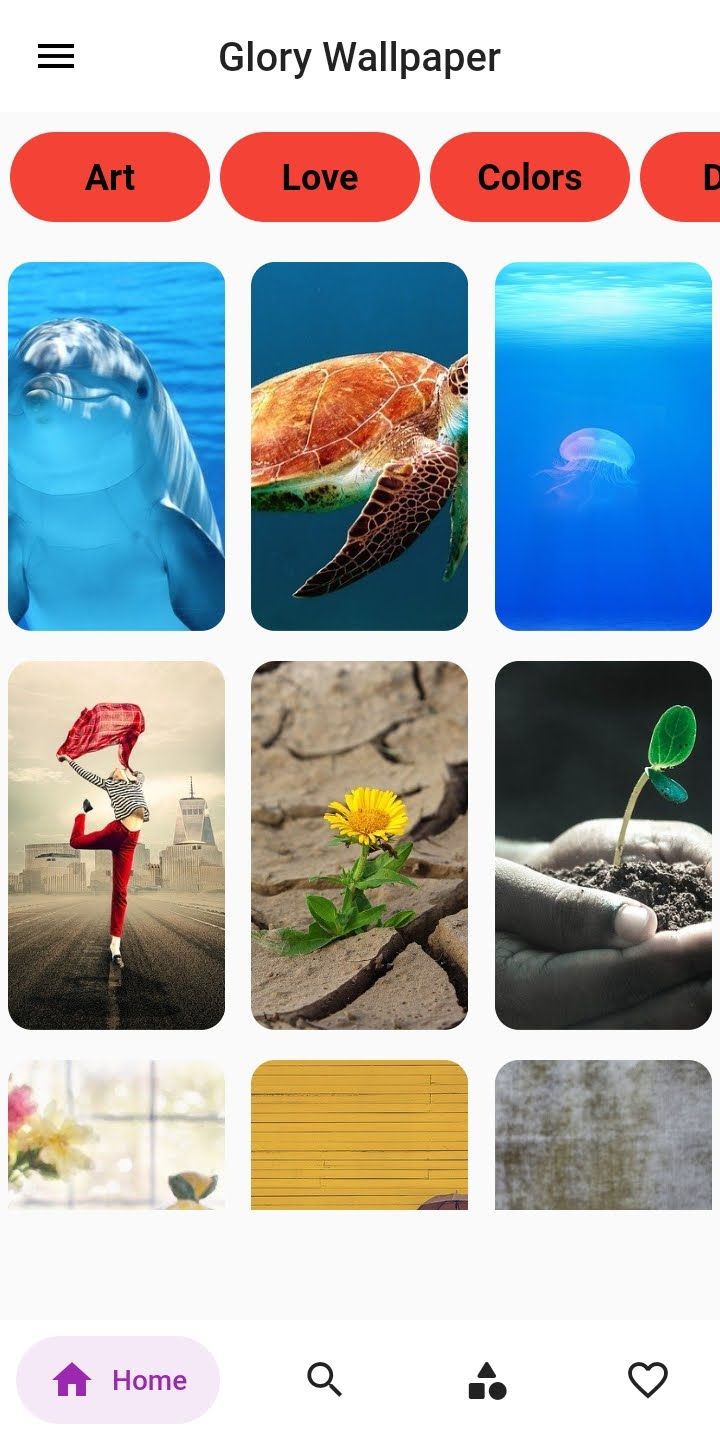Select the Art category chip
This screenshot has height=1440, width=720.
(110, 177)
